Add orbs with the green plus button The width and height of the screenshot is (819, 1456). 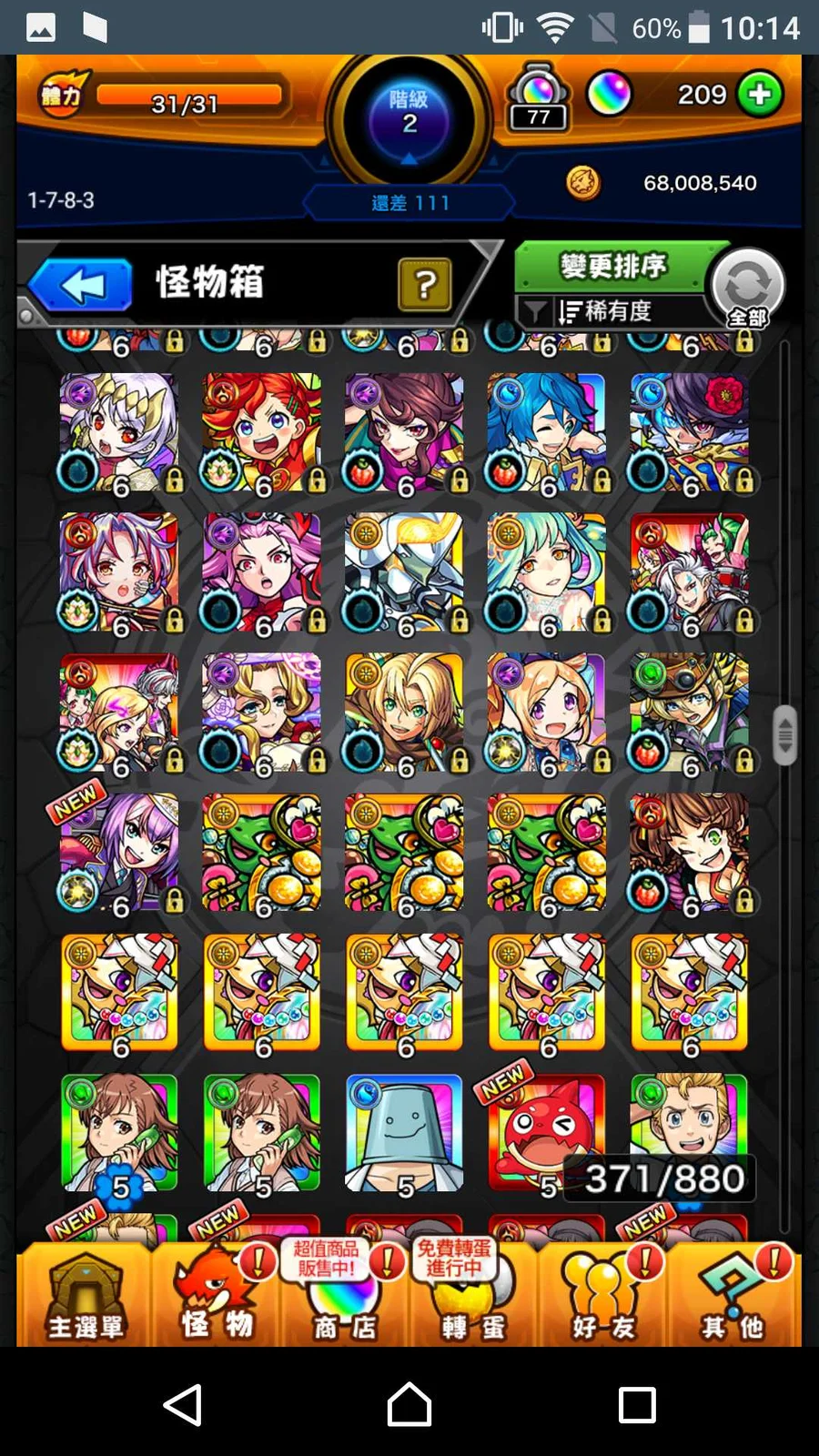click(x=760, y=94)
